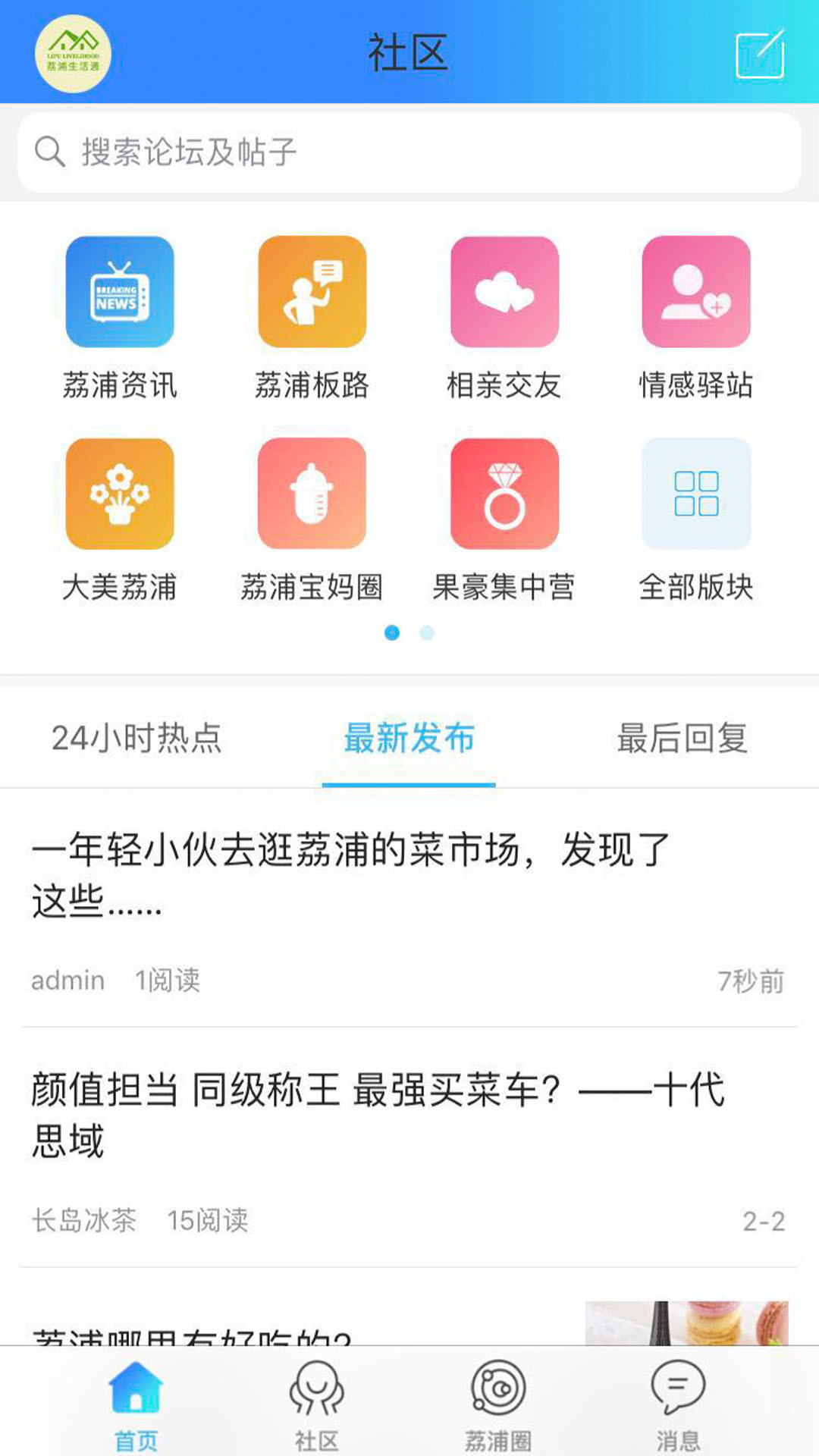This screenshot has width=819, height=1456.
Task: Switch to the 最后回复 tab
Action: pos(682,739)
